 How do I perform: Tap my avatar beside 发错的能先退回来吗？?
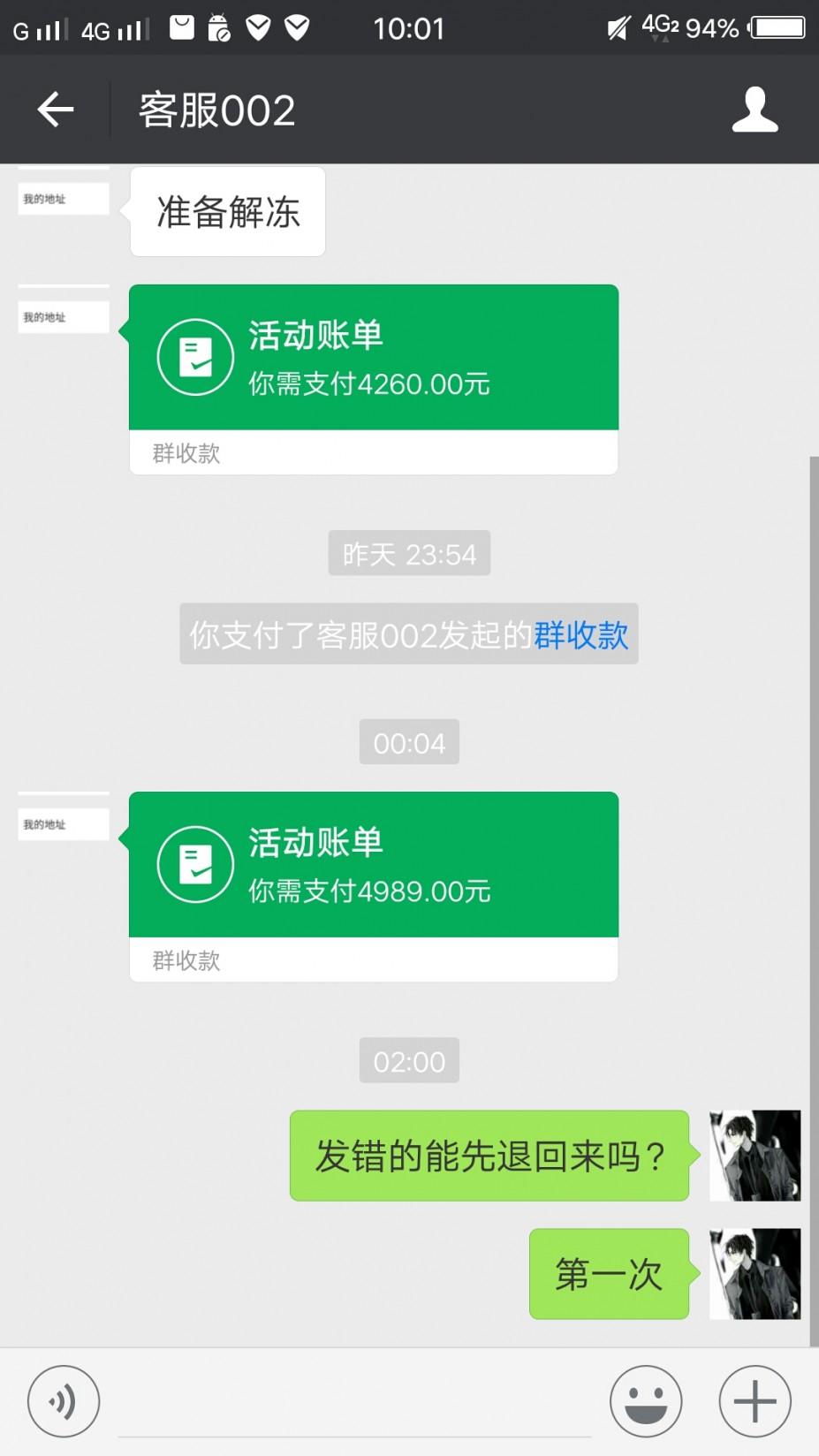(755, 1156)
